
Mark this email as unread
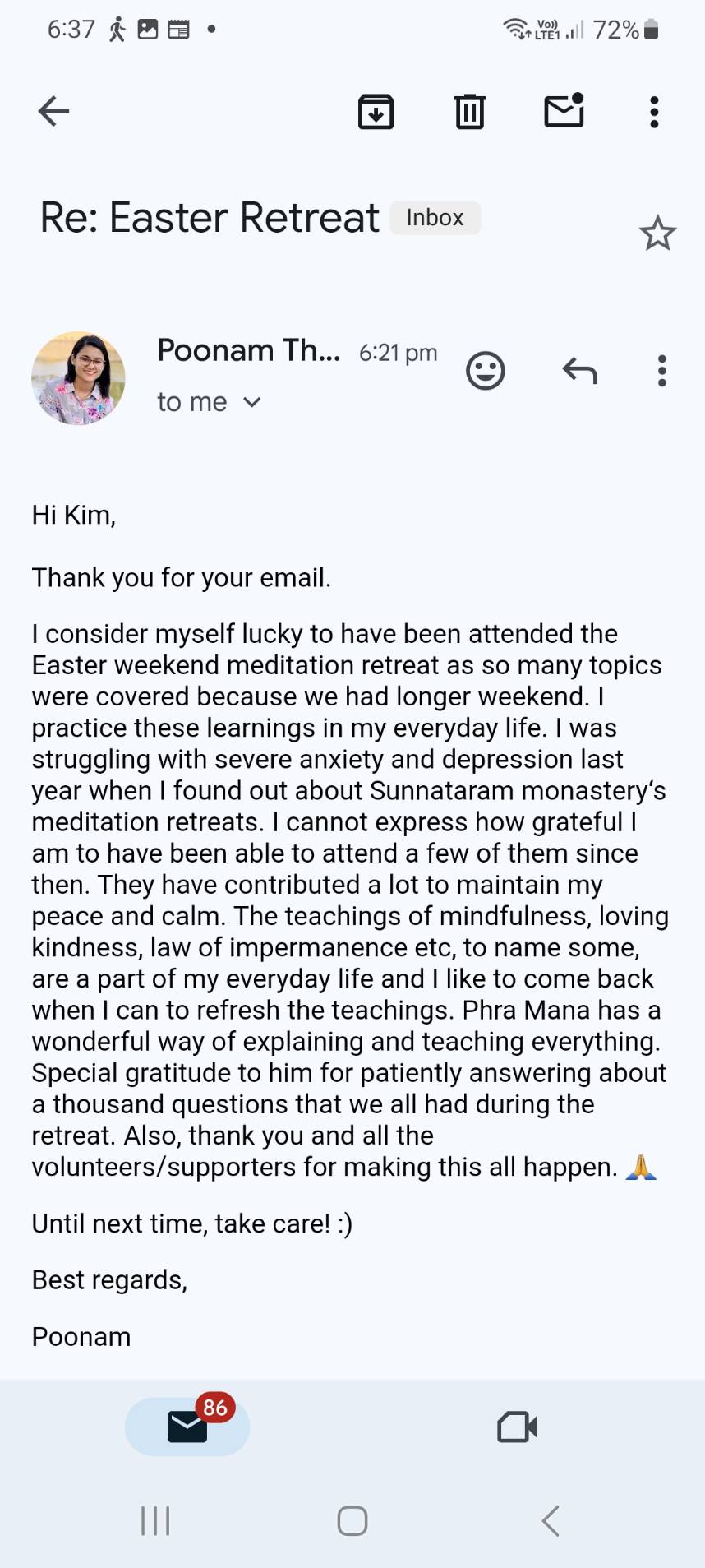point(564,111)
